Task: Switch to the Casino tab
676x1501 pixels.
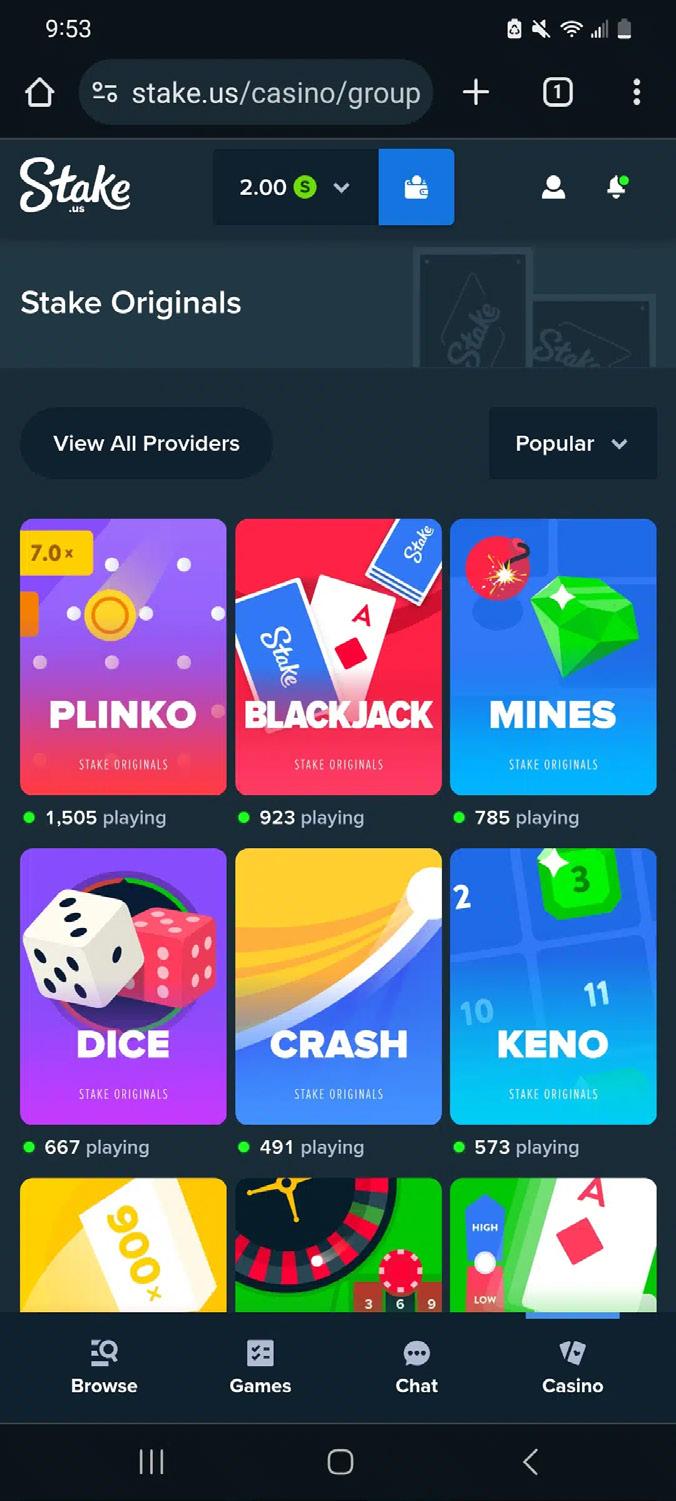Action: [572, 1367]
